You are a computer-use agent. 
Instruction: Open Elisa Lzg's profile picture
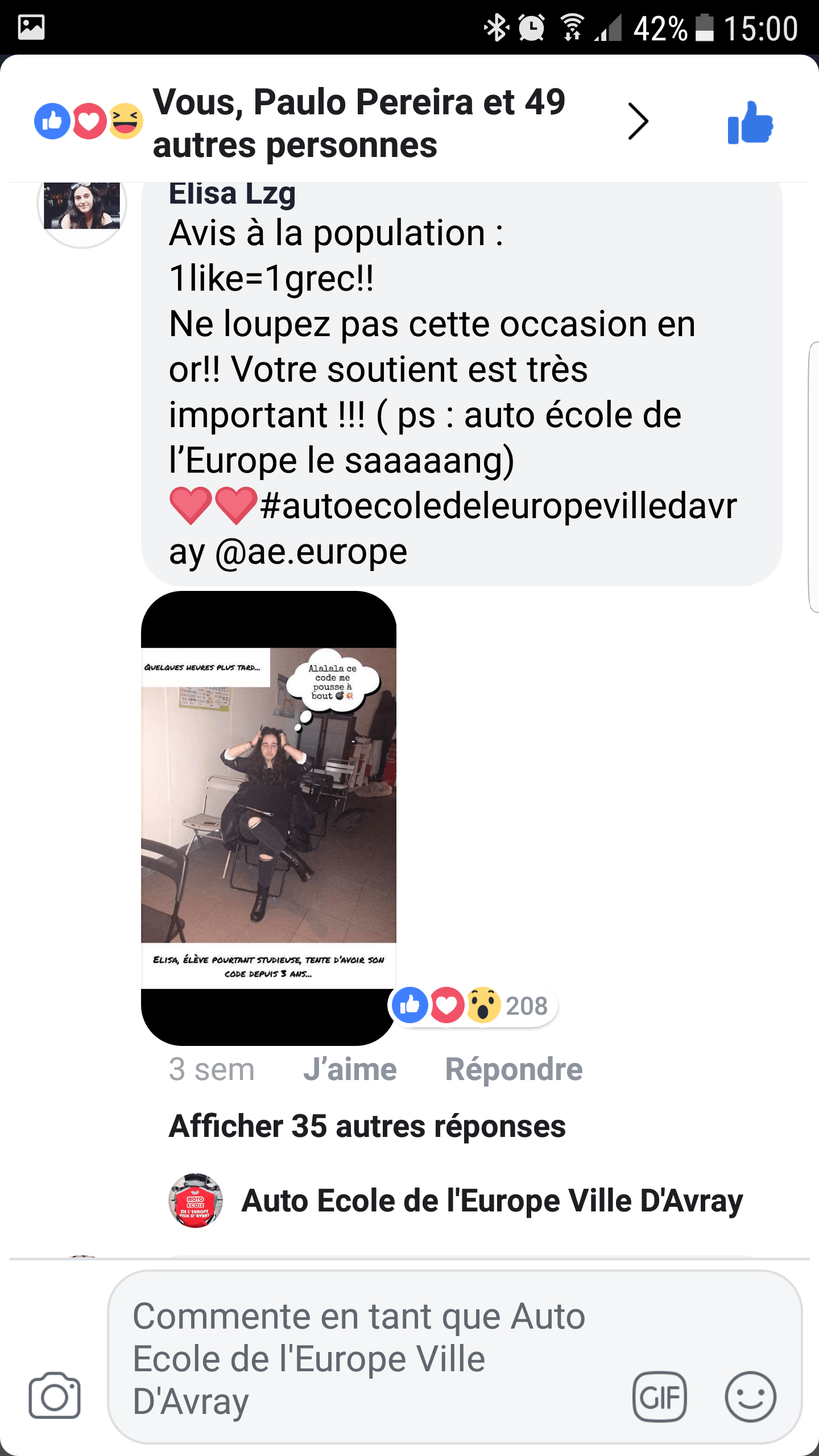(82, 206)
